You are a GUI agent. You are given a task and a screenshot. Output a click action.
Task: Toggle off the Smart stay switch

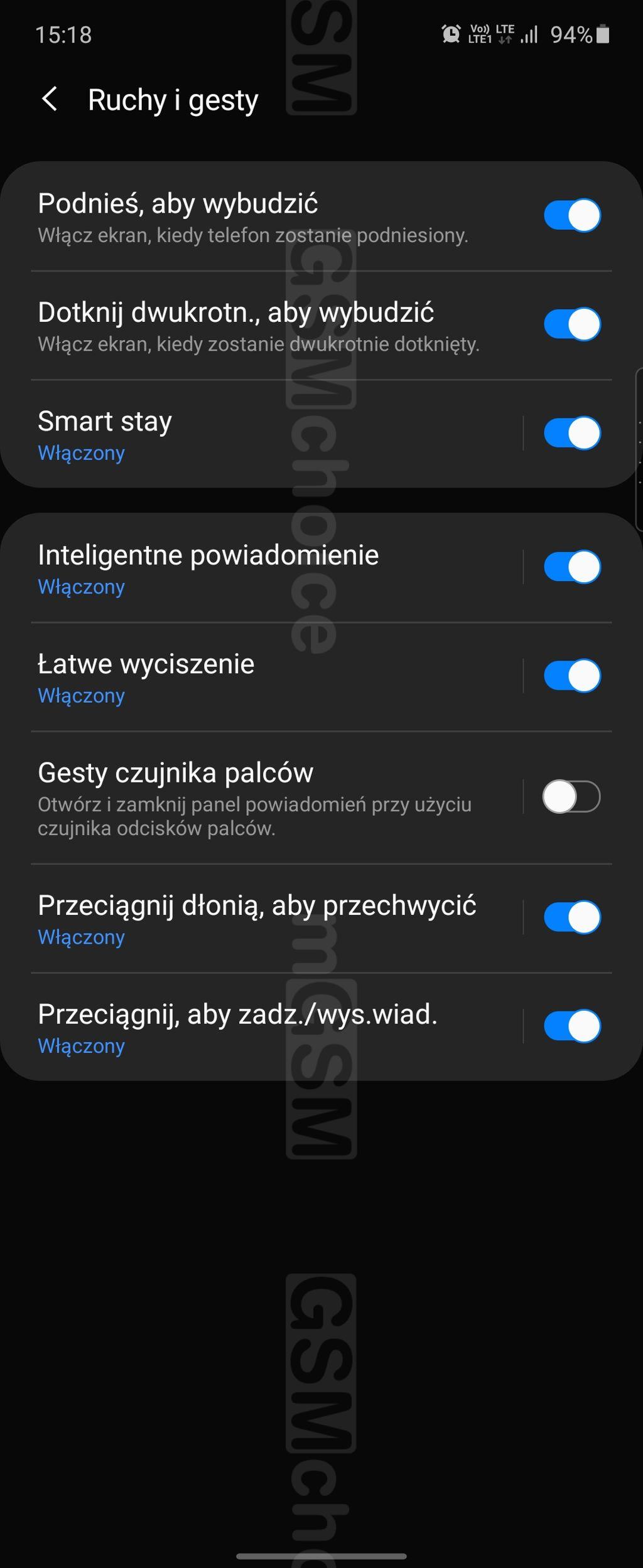coord(571,433)
